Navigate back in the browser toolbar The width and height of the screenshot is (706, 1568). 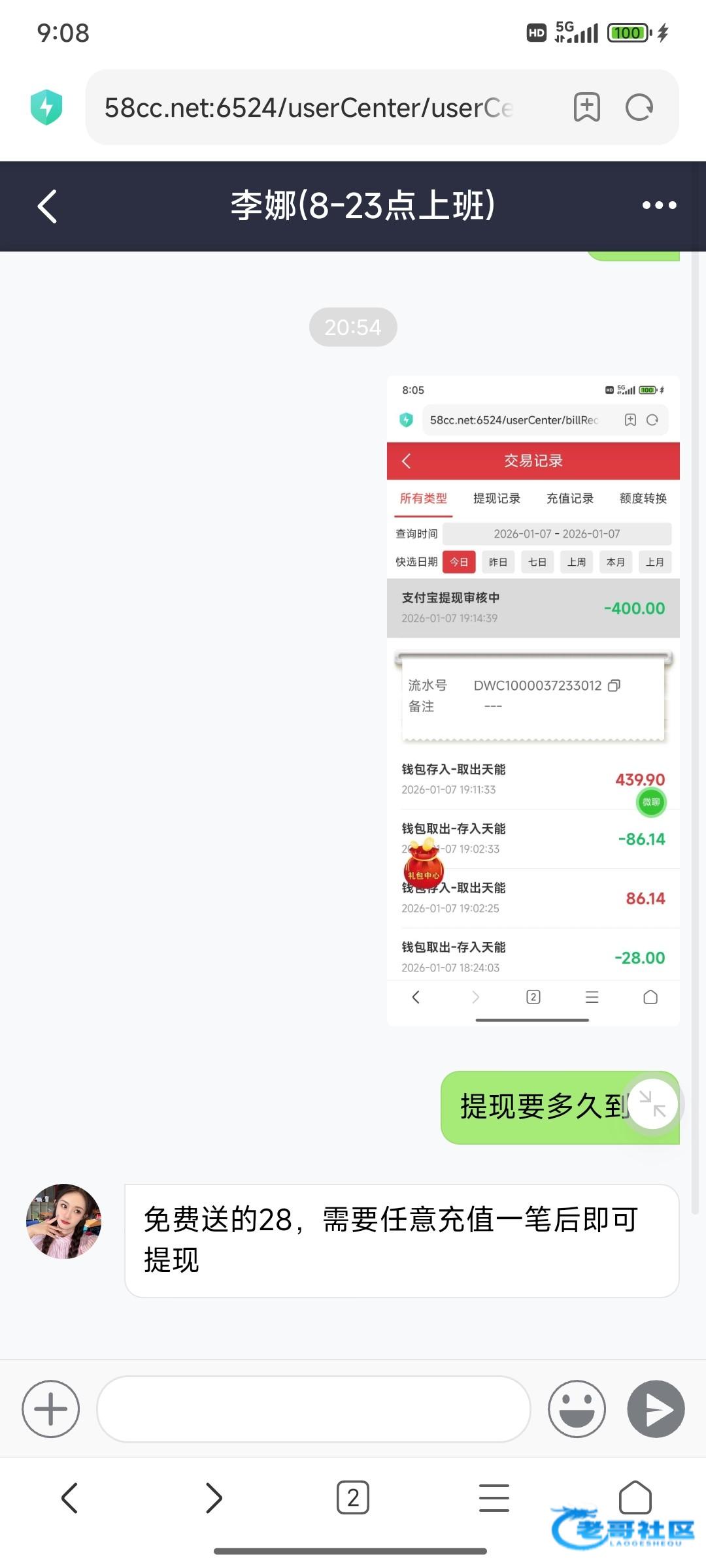click(x=70, y=1497)
